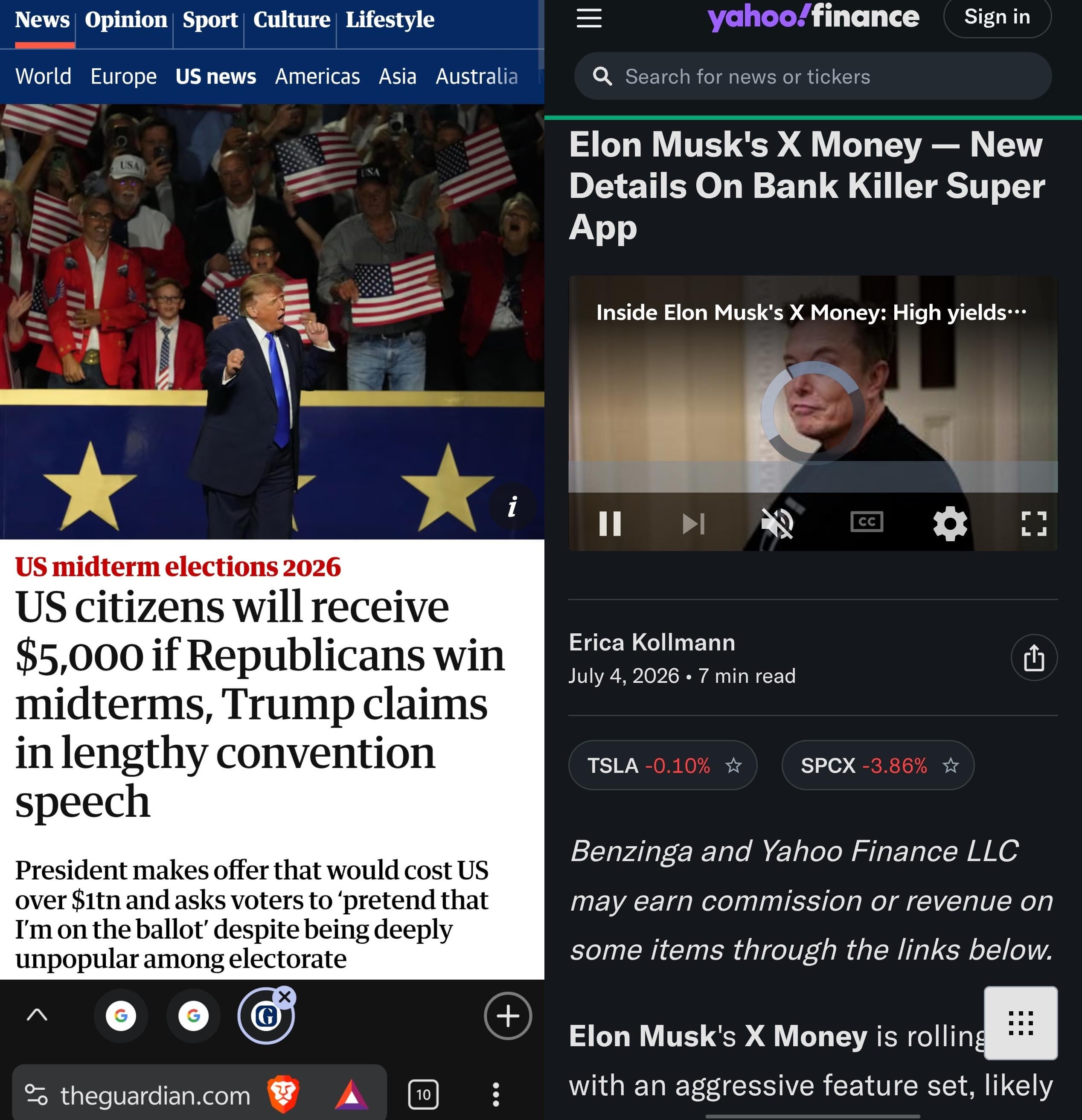
Task: Open the browser overflow menu
Action: tap(495, 1094)
